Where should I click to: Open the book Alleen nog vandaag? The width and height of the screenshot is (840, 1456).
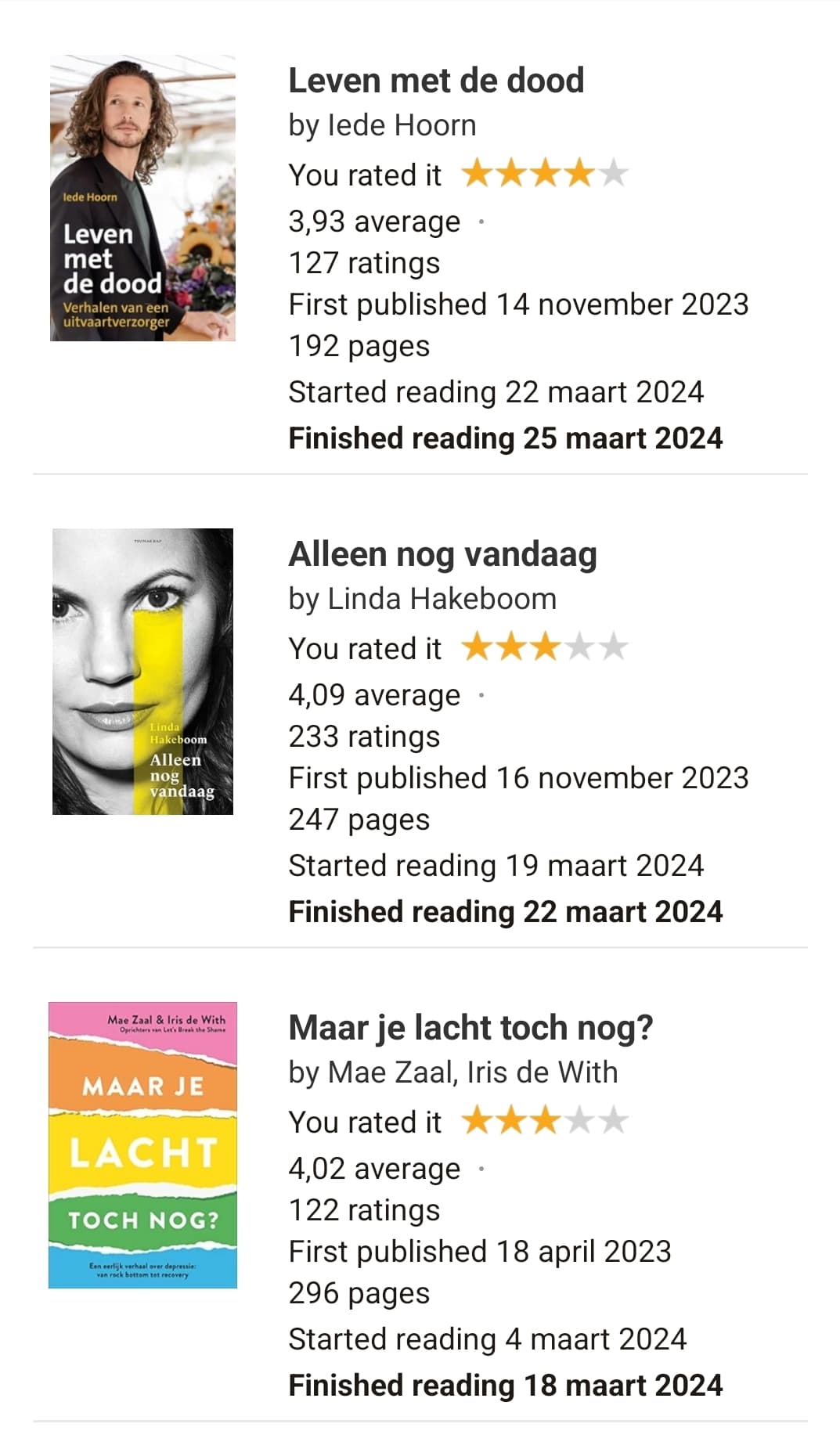(442, 554)
